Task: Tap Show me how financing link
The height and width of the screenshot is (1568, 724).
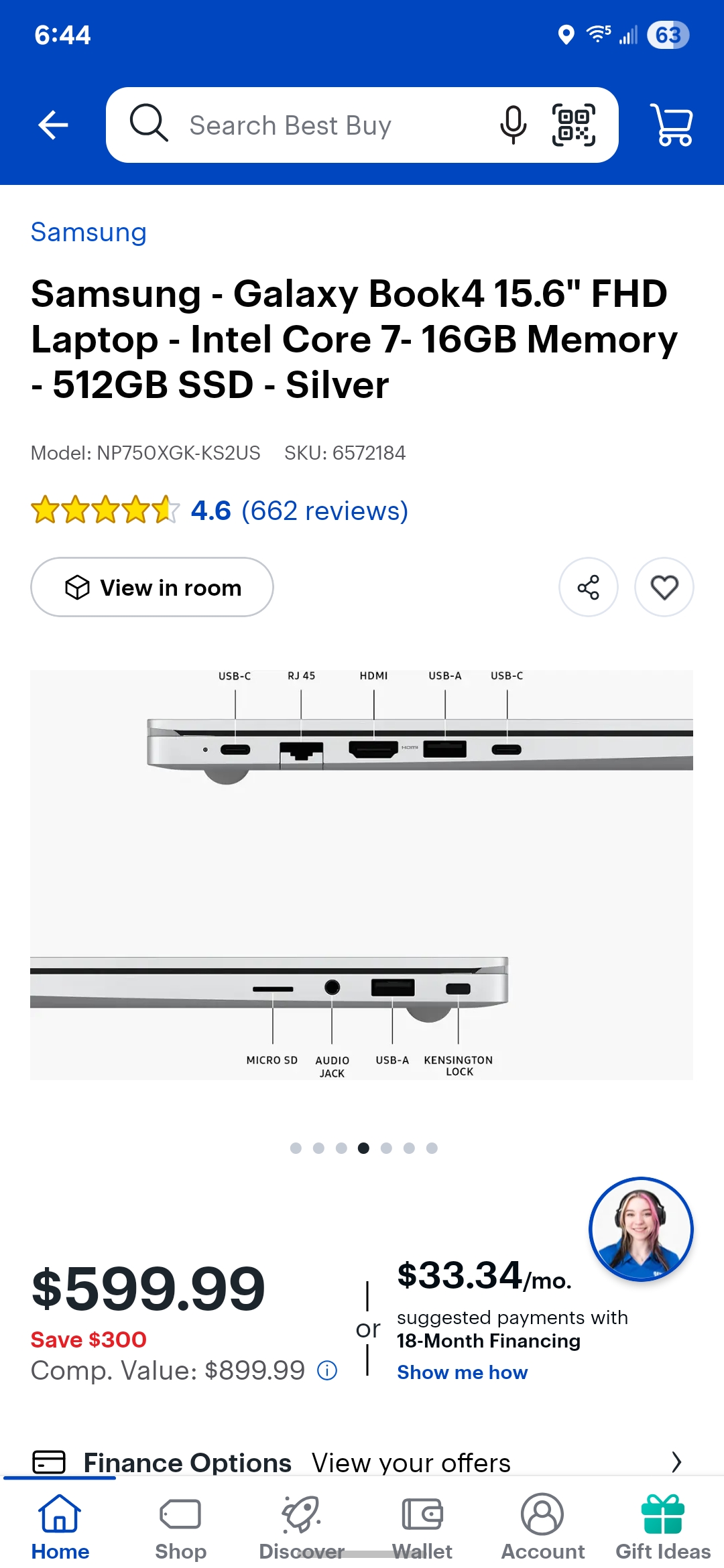Action: click(462, 1373)
